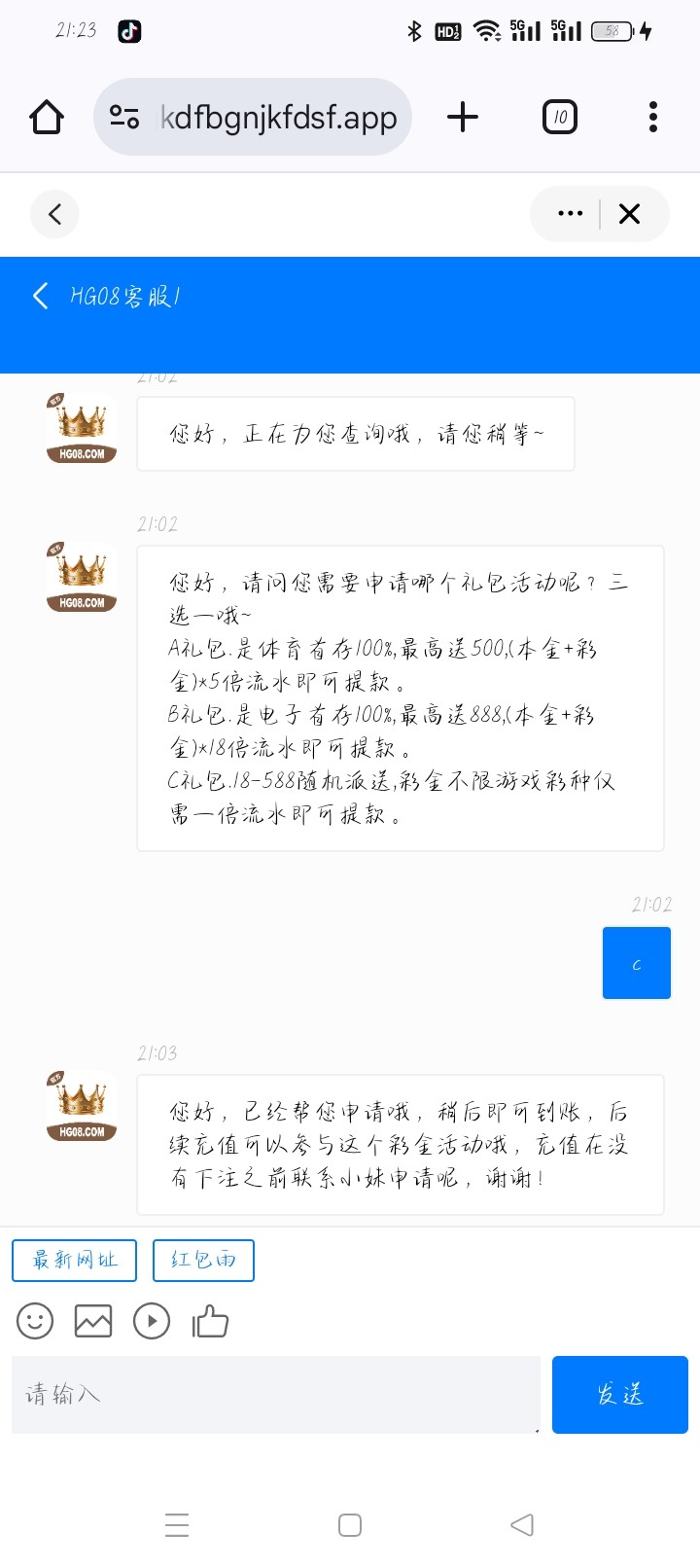Tap the kdfbgnjkfdsf.app address bar

[x=277, y=118]
